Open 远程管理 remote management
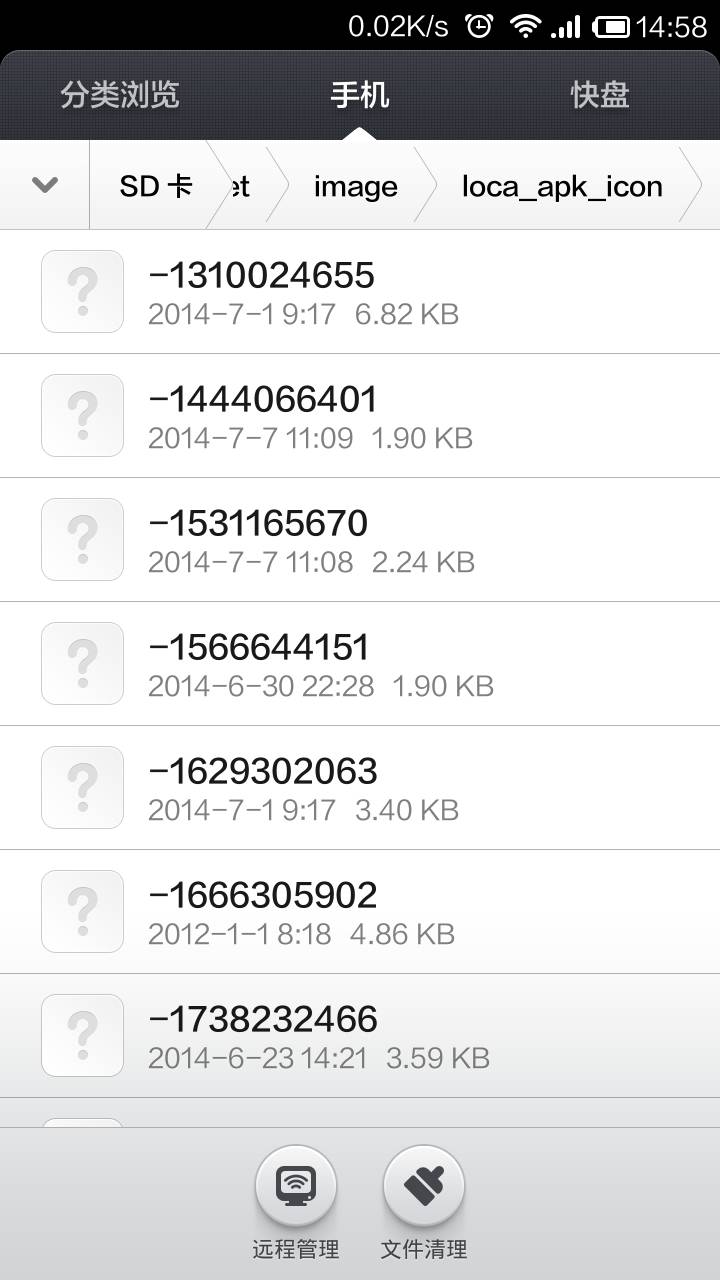This screenshot has width=720, height=1280. (296, 1203)
